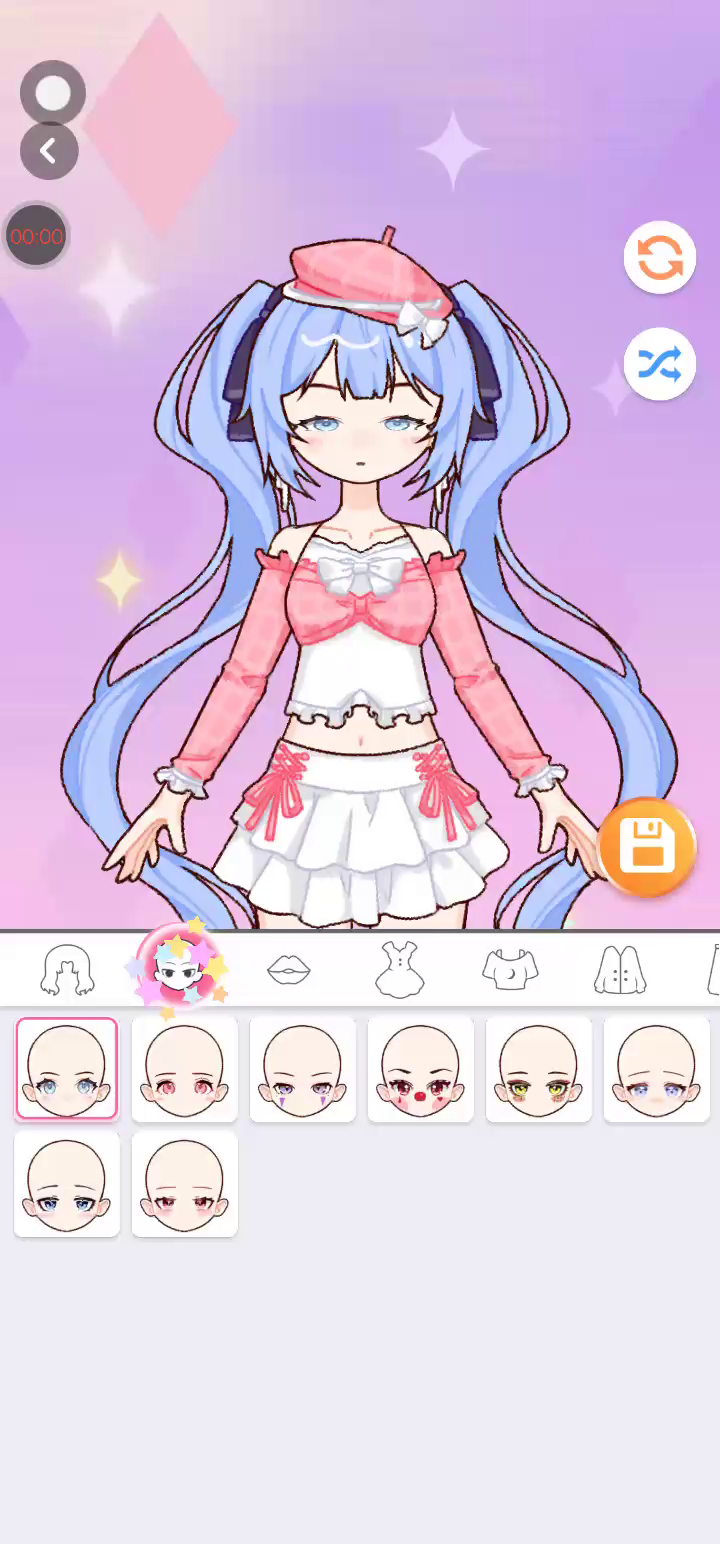Tap the screen record timer button
The image size is (720, 1544).
37,237
